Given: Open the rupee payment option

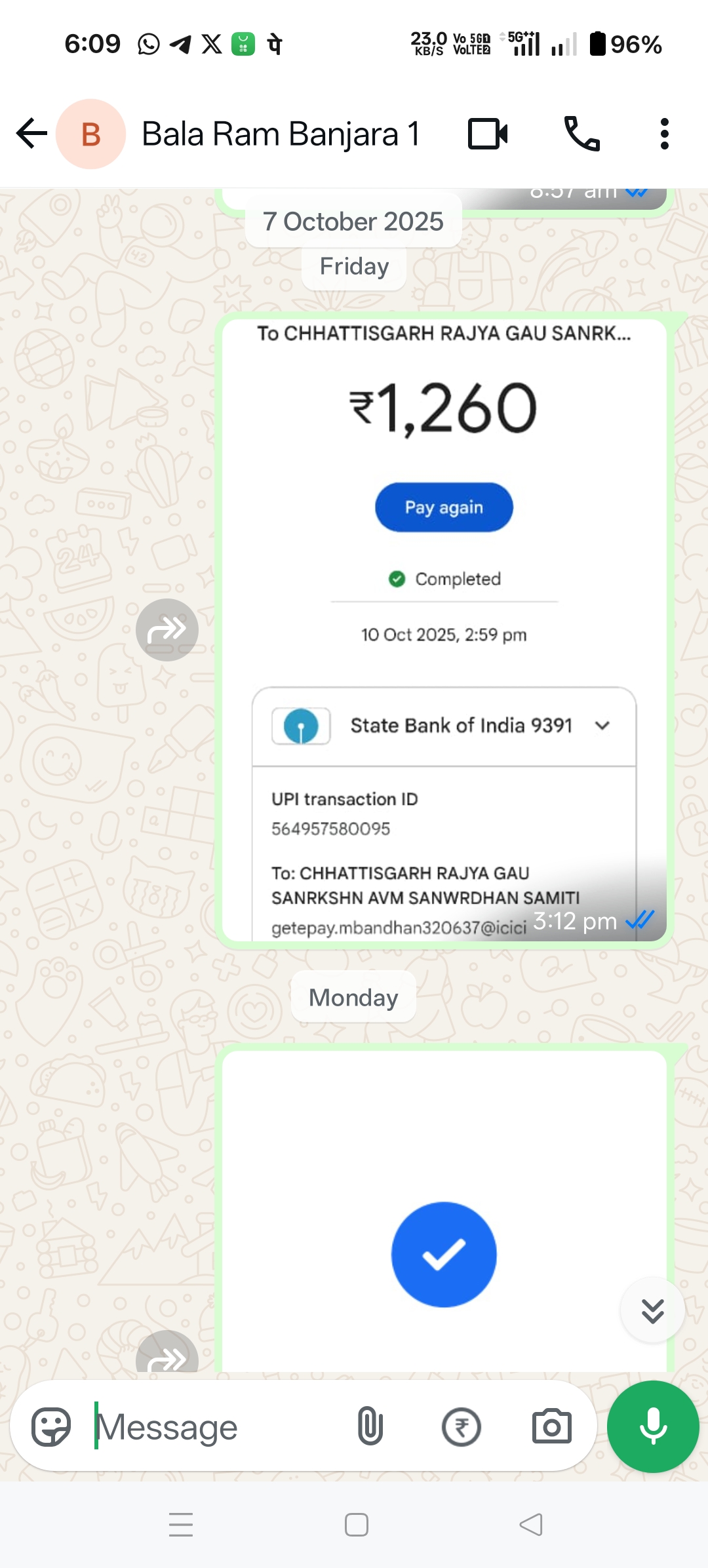Looking at the screenshot, I should click(x=461, y=1426).
